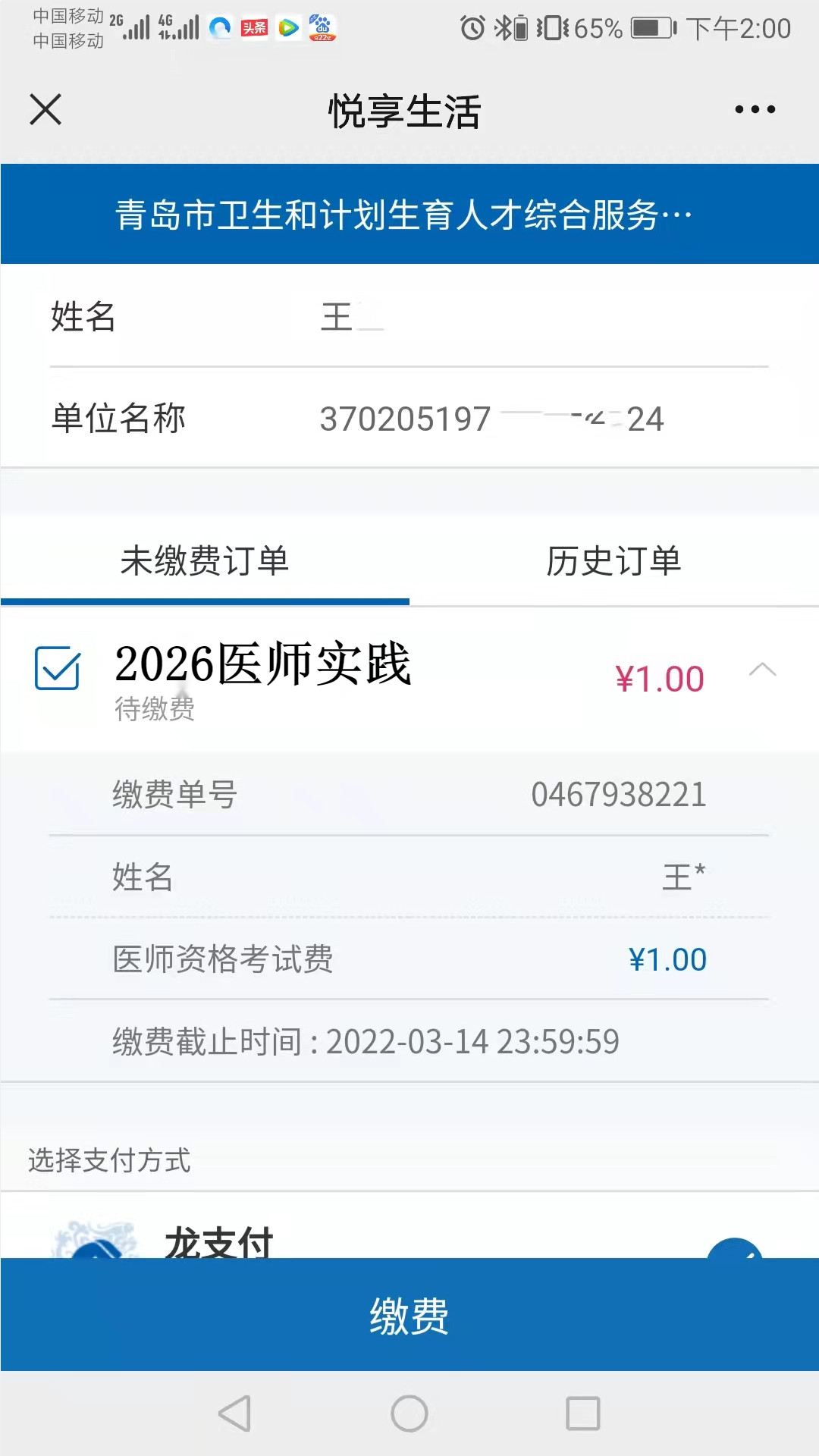
Task: Go back with the system back button
Action: pos(234,1414)
